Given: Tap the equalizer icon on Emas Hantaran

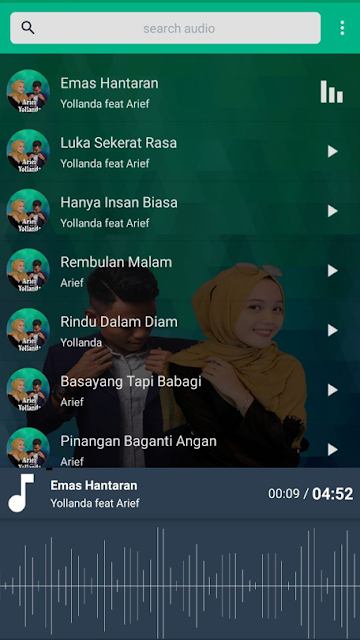Looking at the screenshot, I should (x=332, y=91).
